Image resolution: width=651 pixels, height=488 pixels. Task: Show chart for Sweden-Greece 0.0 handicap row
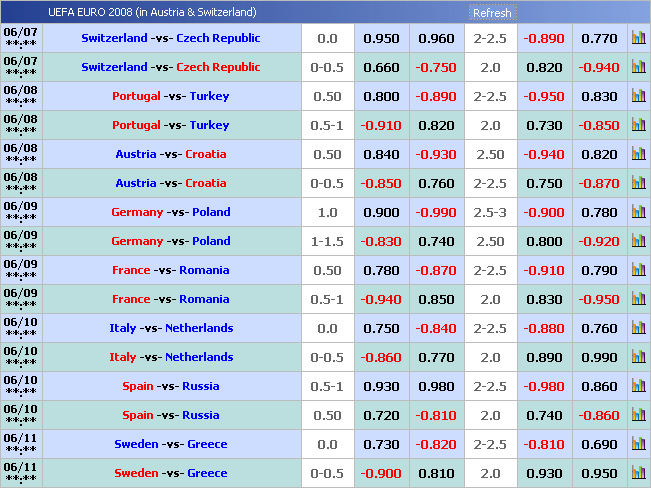pyautogui.click(x=638, y=444)
